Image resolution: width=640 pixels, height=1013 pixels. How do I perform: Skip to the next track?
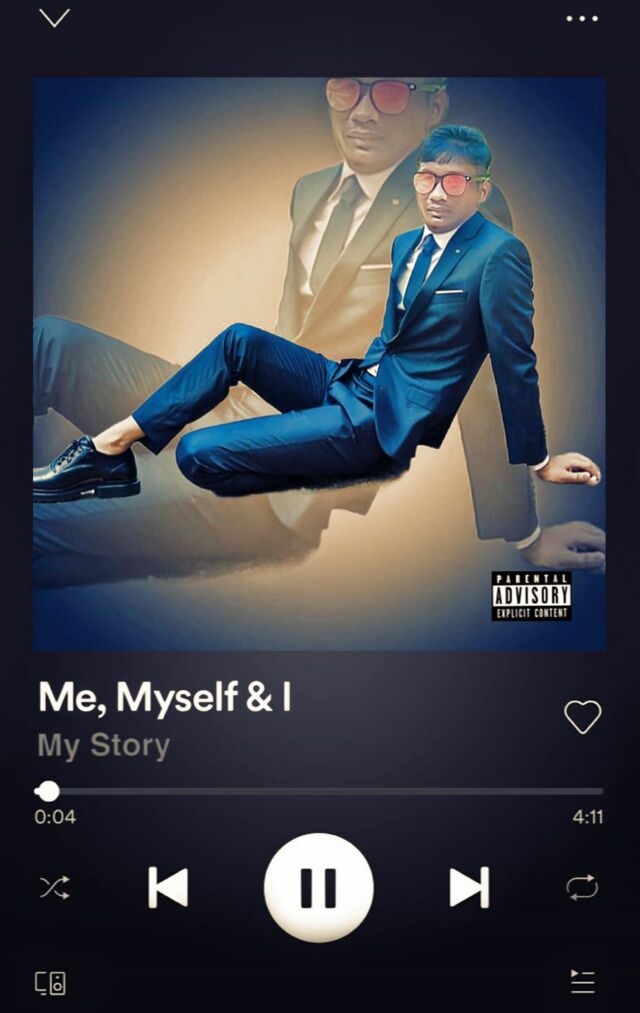[469, 887]
